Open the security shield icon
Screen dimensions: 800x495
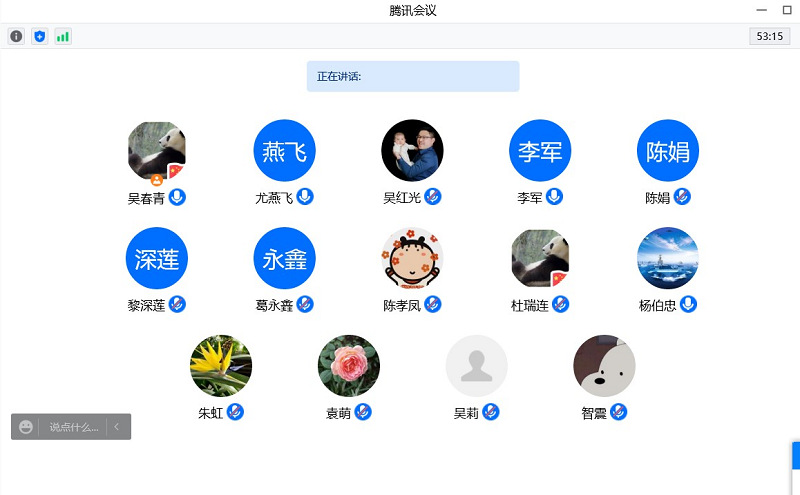coord(40,36)
